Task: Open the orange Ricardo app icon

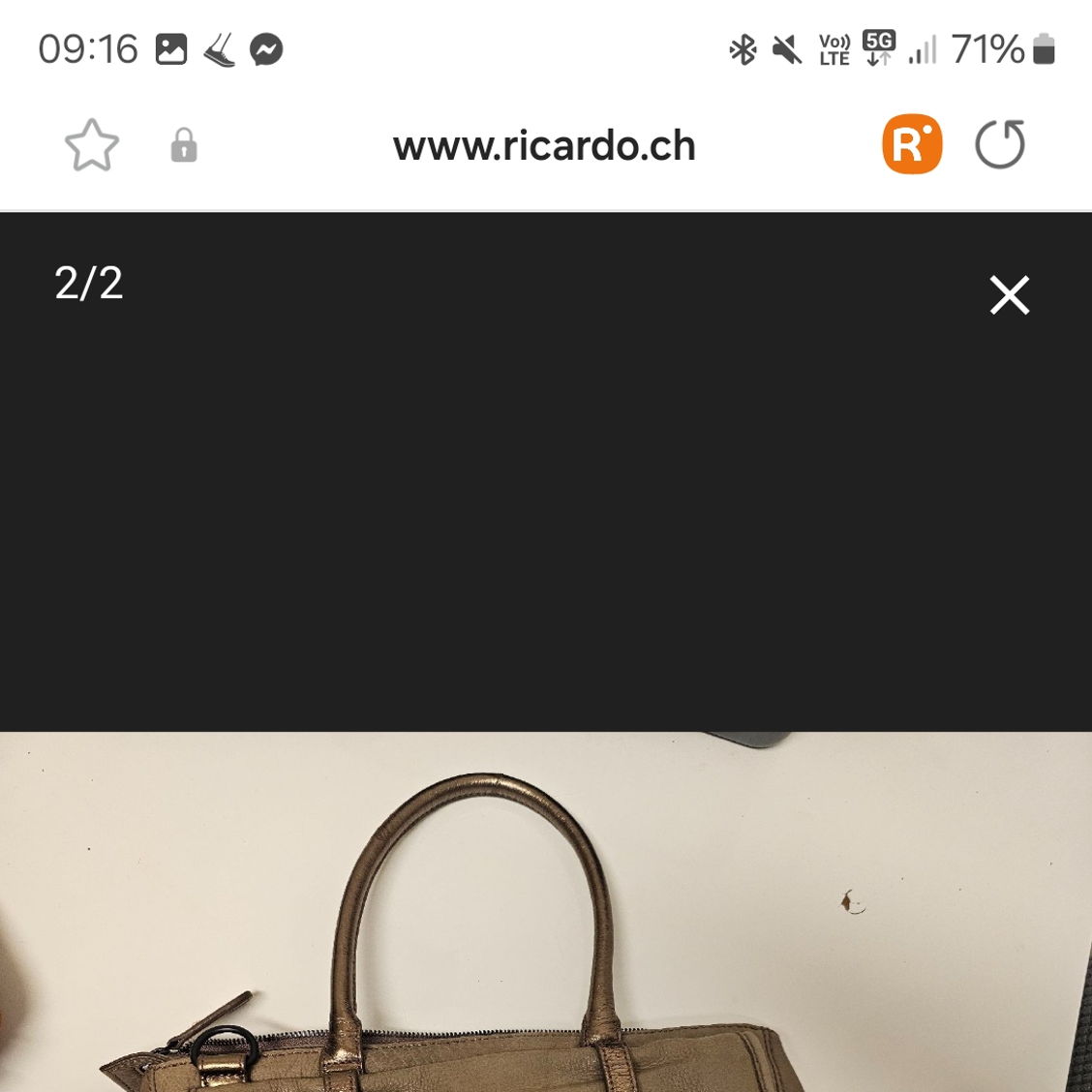Action: [x=911, y=145]
